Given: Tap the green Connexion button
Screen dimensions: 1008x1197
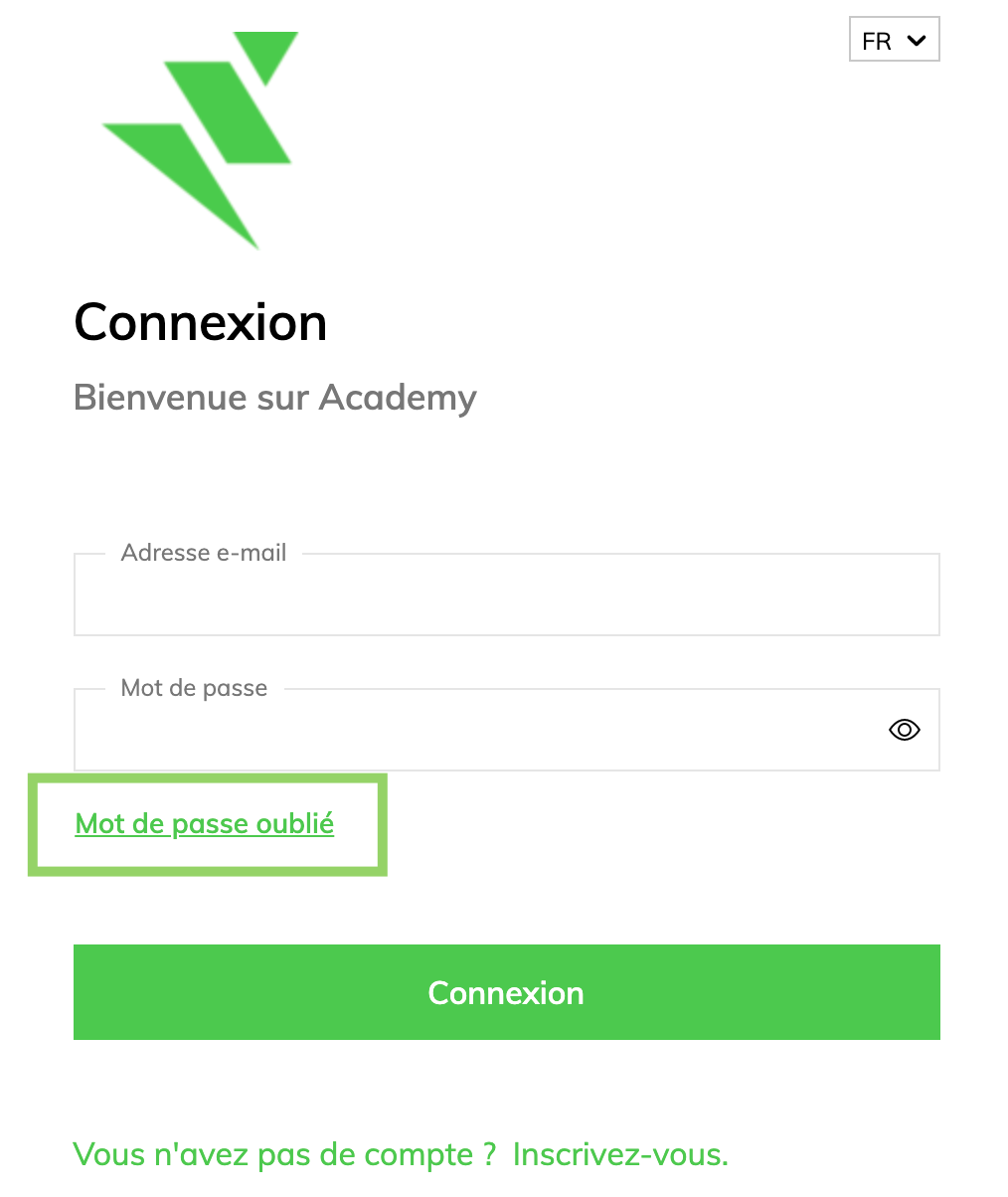Looking at the screenshot, I should 506,992.
